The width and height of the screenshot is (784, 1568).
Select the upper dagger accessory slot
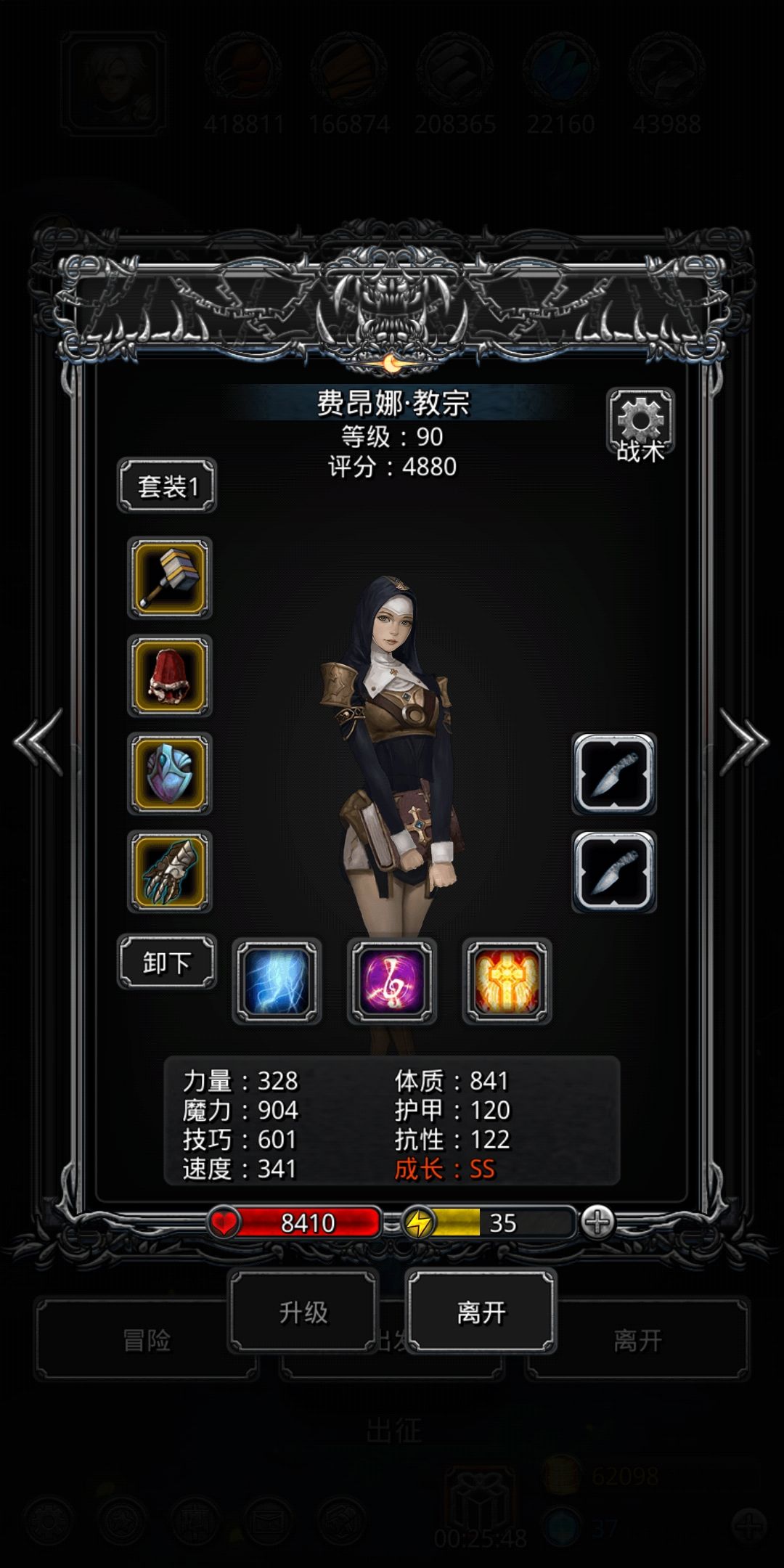click(614, 773)
